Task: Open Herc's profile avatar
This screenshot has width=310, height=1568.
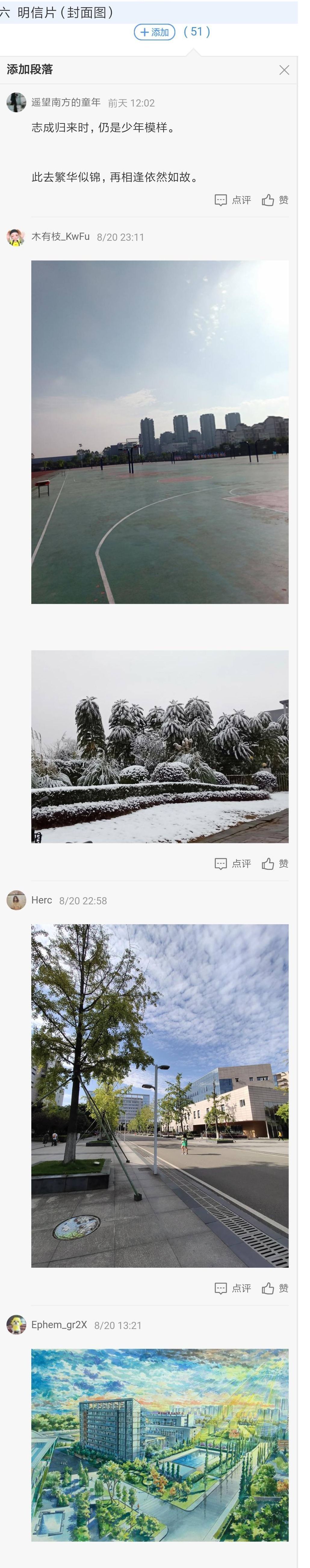Action: pyautogui.click(x=16, y=900)
